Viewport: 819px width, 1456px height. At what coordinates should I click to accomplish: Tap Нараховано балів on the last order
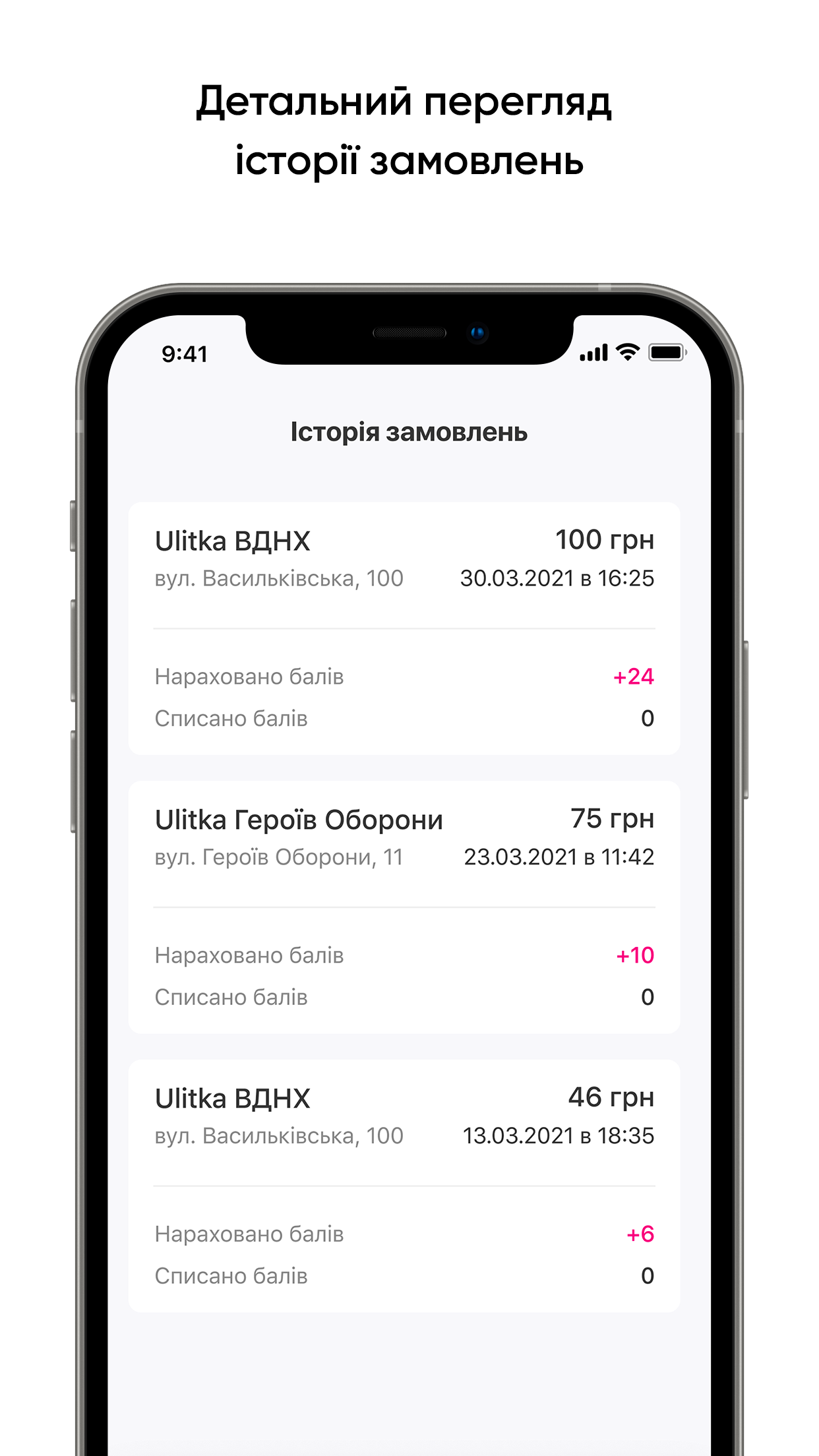pos(249,1234)
